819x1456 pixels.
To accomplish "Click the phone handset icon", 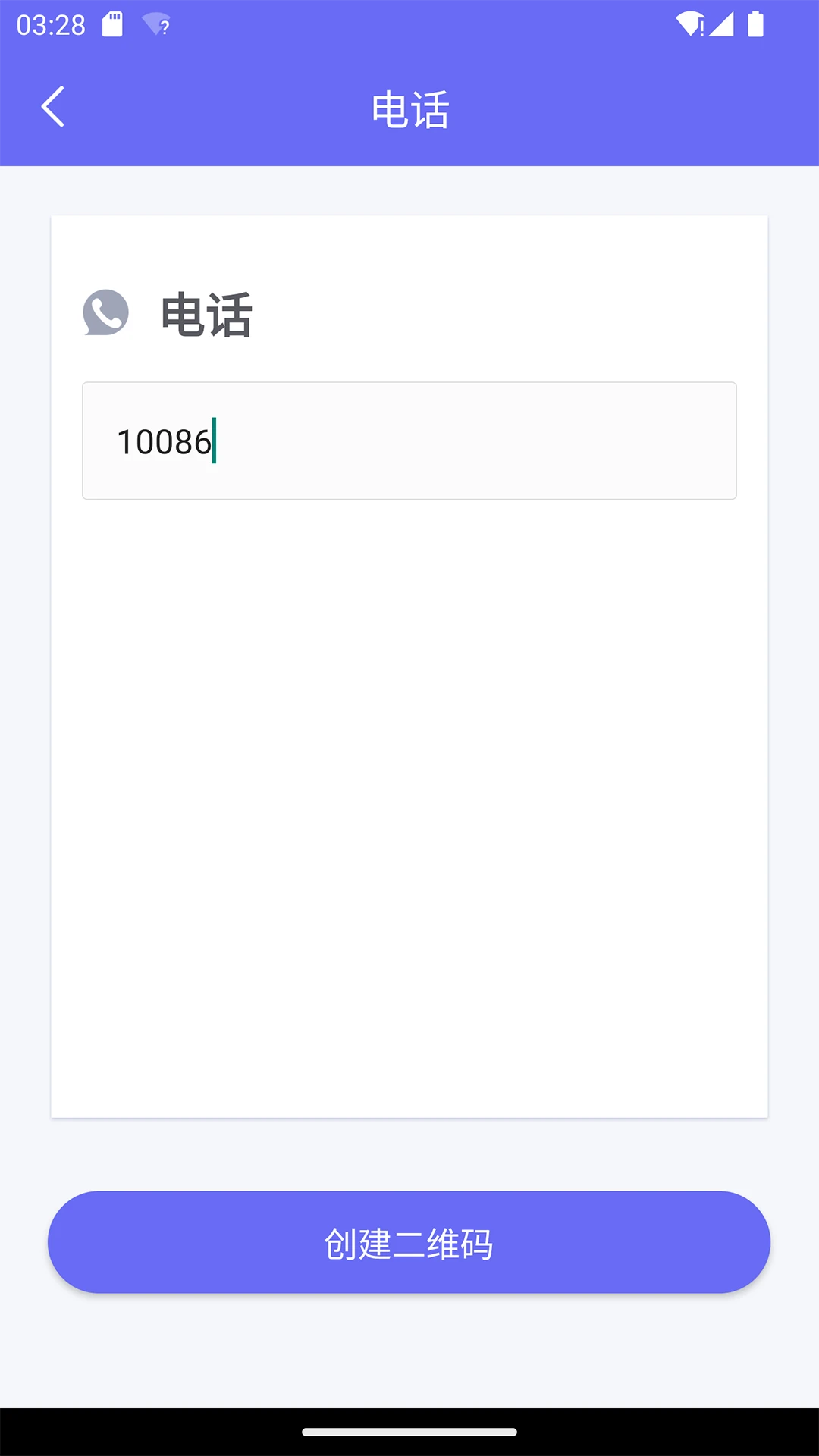I will (106, 312).
